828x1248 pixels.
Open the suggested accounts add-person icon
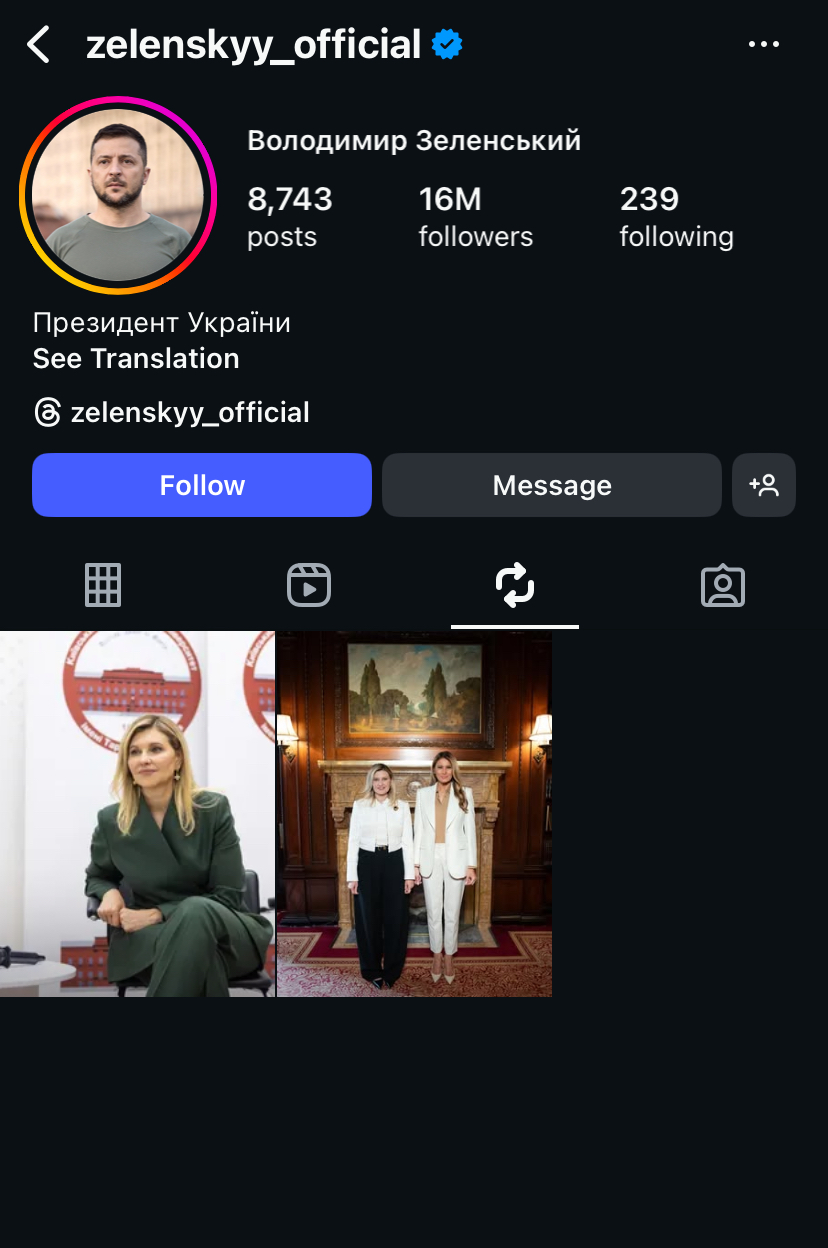point(764,485)
